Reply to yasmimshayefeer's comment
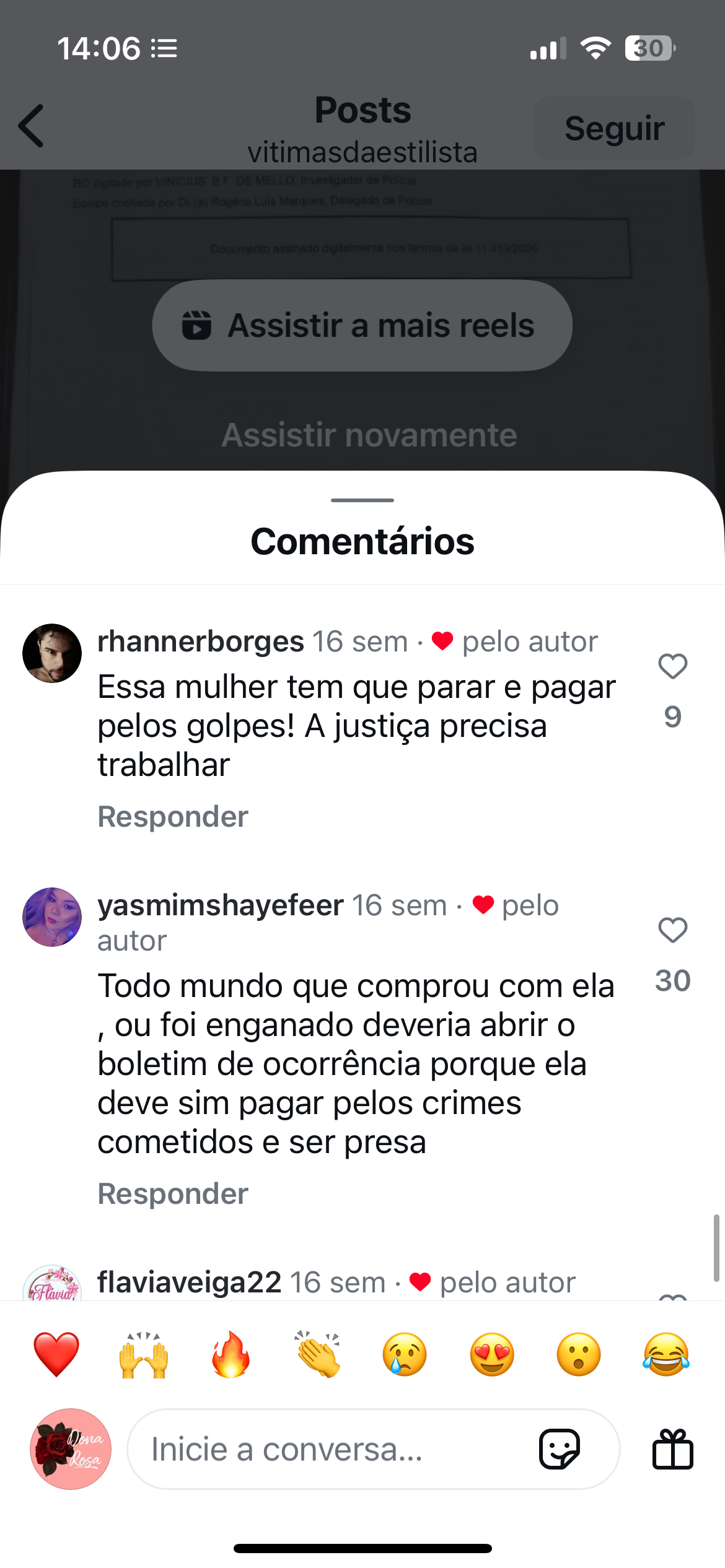This screenshot has width=725, height=1568. (173, 1193)
